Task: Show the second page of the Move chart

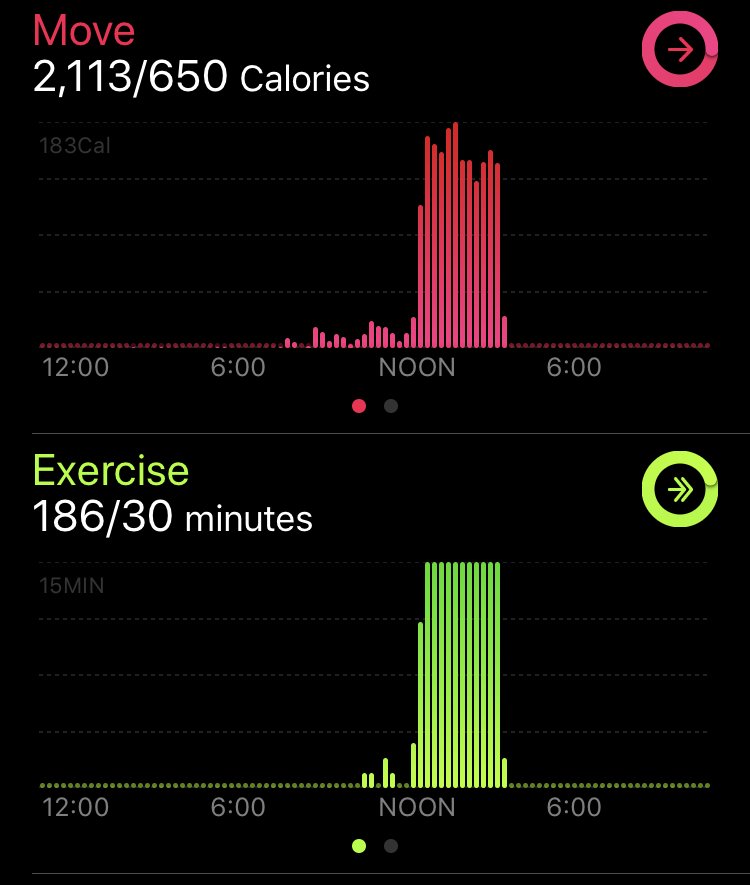Action: pos(391,406)
